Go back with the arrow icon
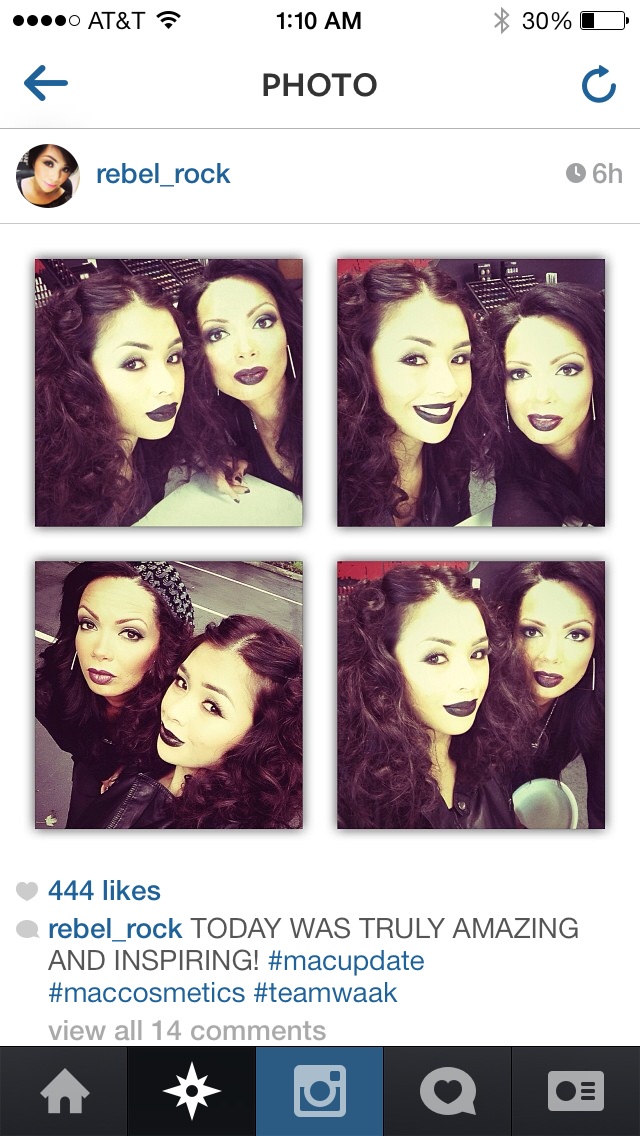The image size is (640, 1136). point(46,83)
